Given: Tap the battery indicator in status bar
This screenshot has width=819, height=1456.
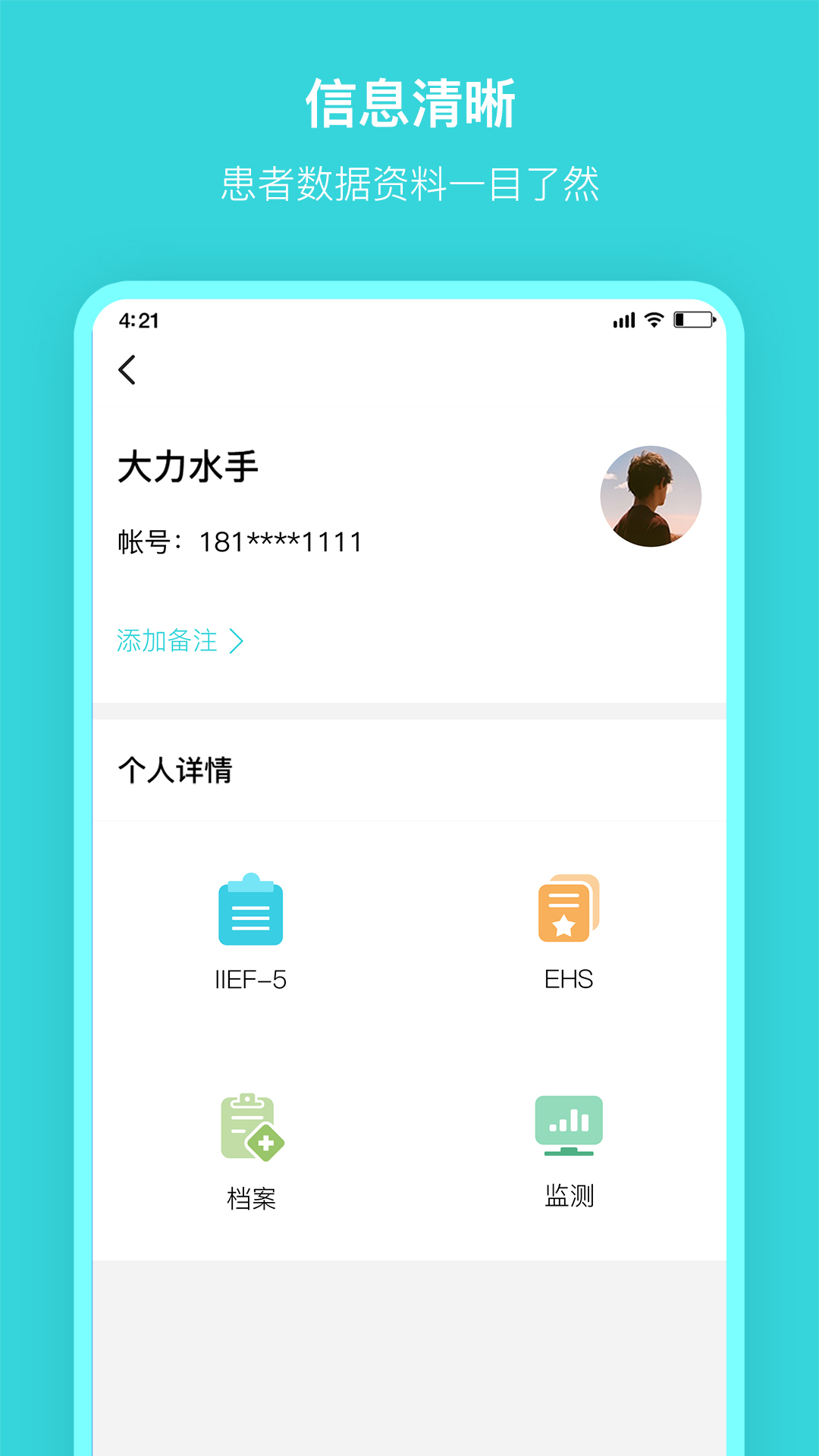Looking at the screenshot, I should pyautogui.click(x=692, y=321).
